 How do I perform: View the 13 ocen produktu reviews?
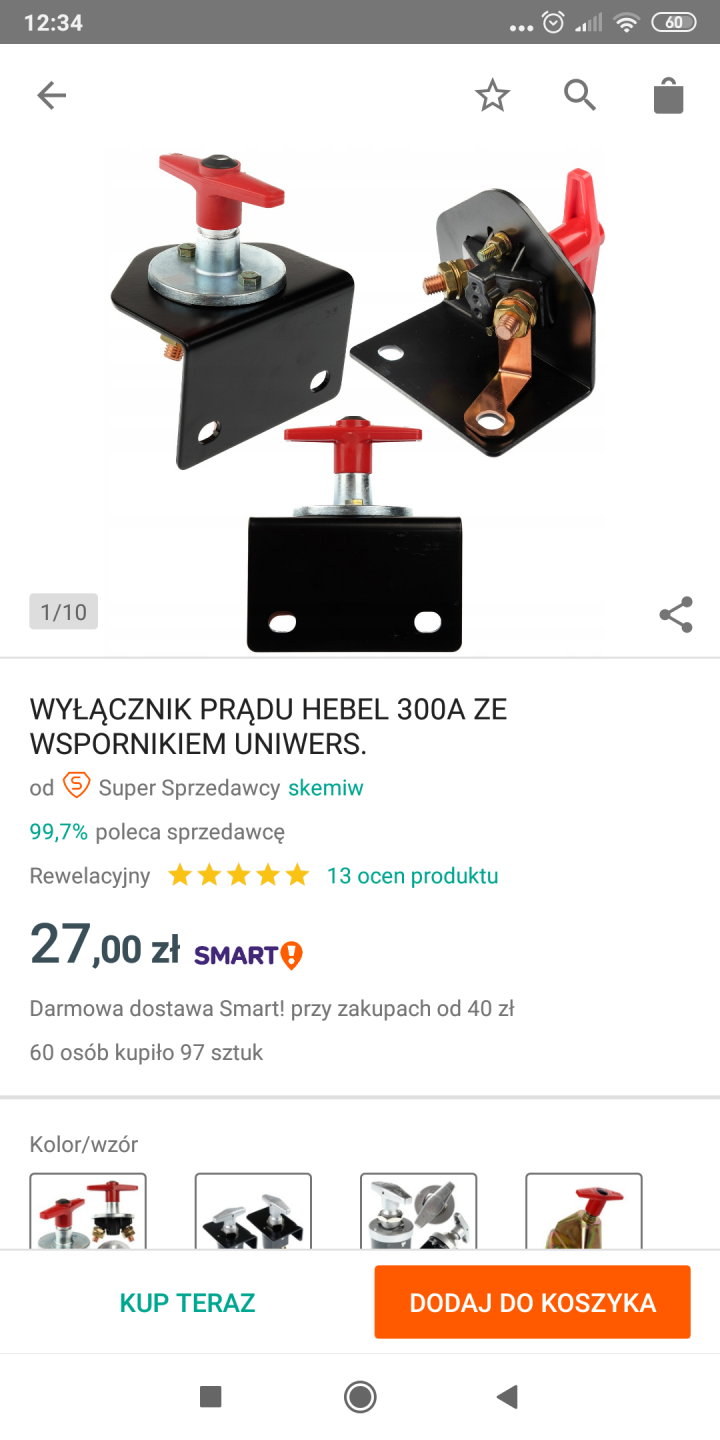click(x=412, y=876)
